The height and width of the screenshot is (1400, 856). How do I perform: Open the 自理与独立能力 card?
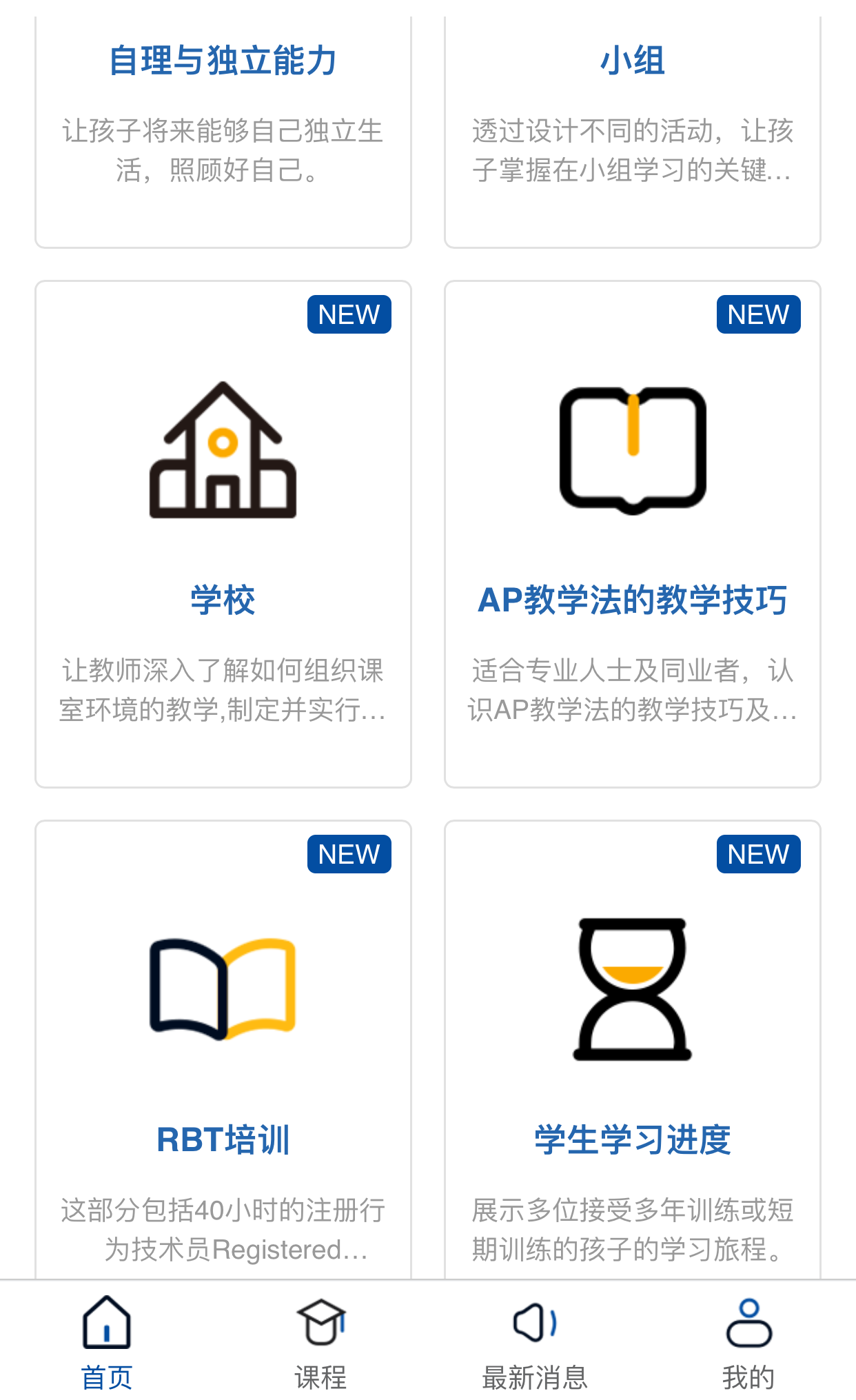point(223,131)
